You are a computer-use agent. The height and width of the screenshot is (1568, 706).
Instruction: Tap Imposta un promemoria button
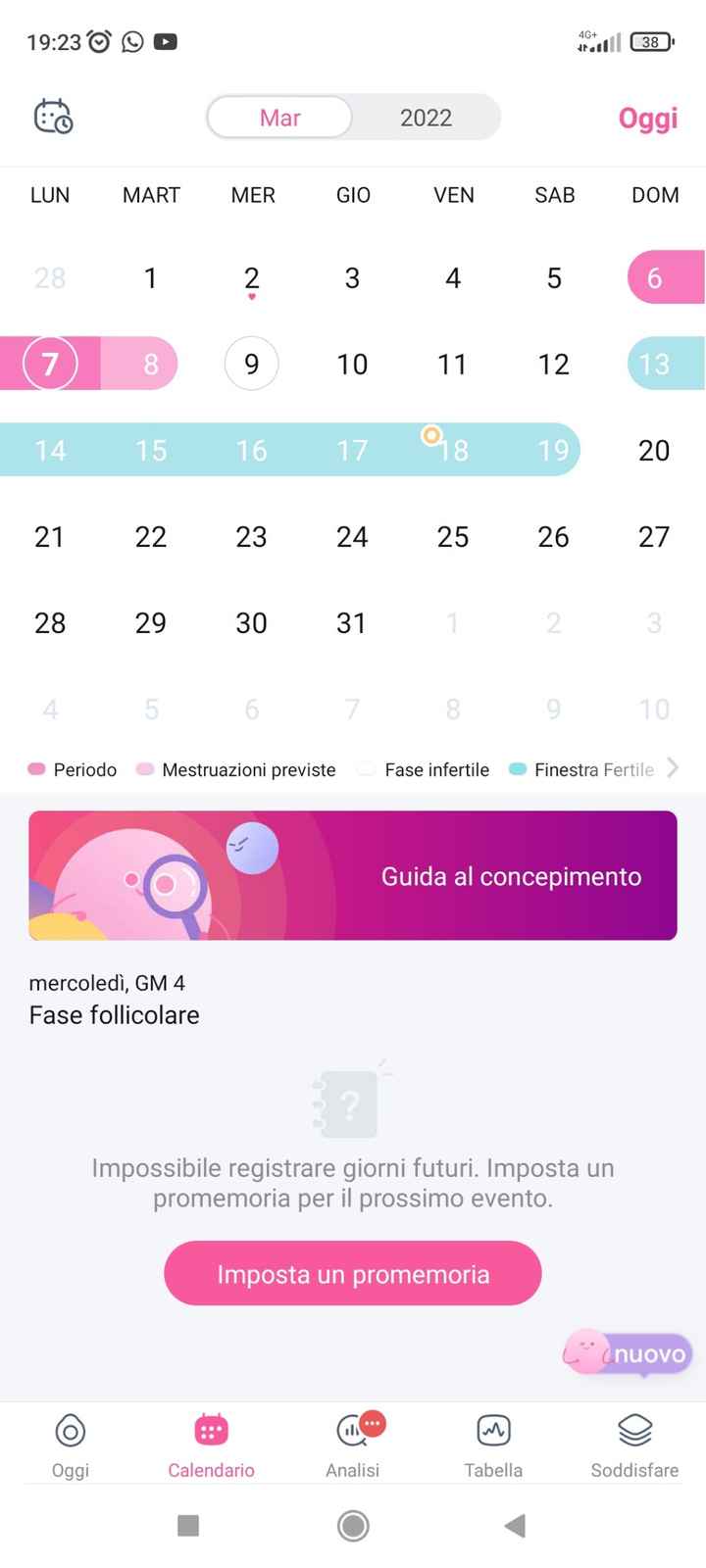(x=352, y=1274)
